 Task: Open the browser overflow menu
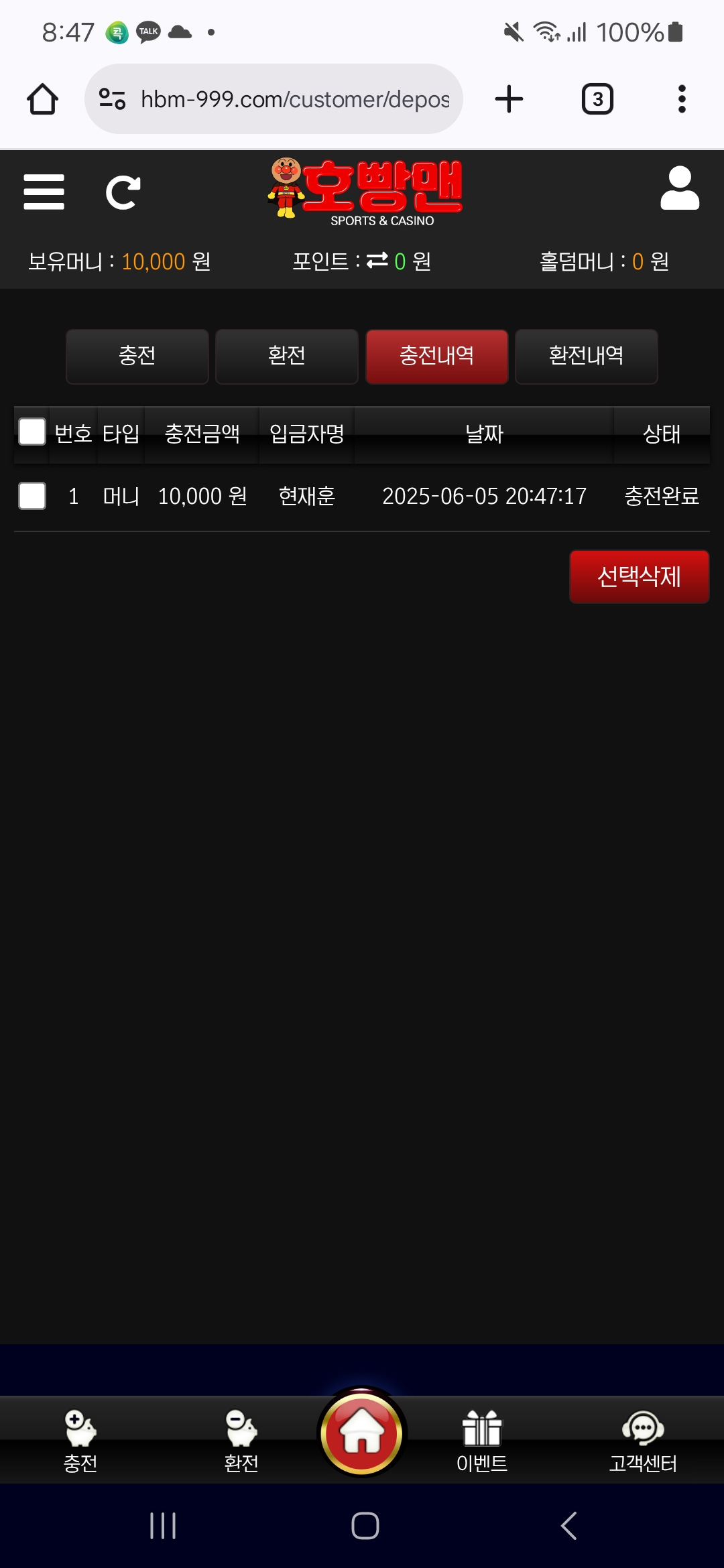682,99
